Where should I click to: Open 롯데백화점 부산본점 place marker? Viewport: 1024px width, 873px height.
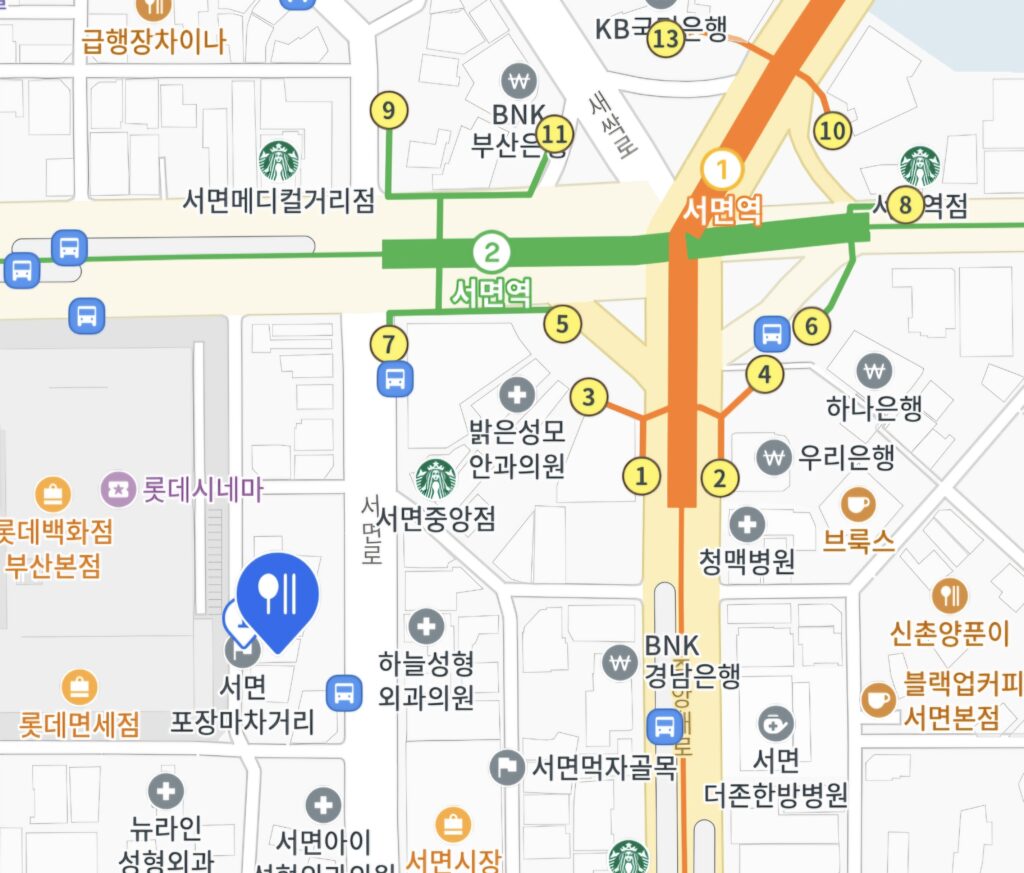pyautogui.click(x=52, y=494)
